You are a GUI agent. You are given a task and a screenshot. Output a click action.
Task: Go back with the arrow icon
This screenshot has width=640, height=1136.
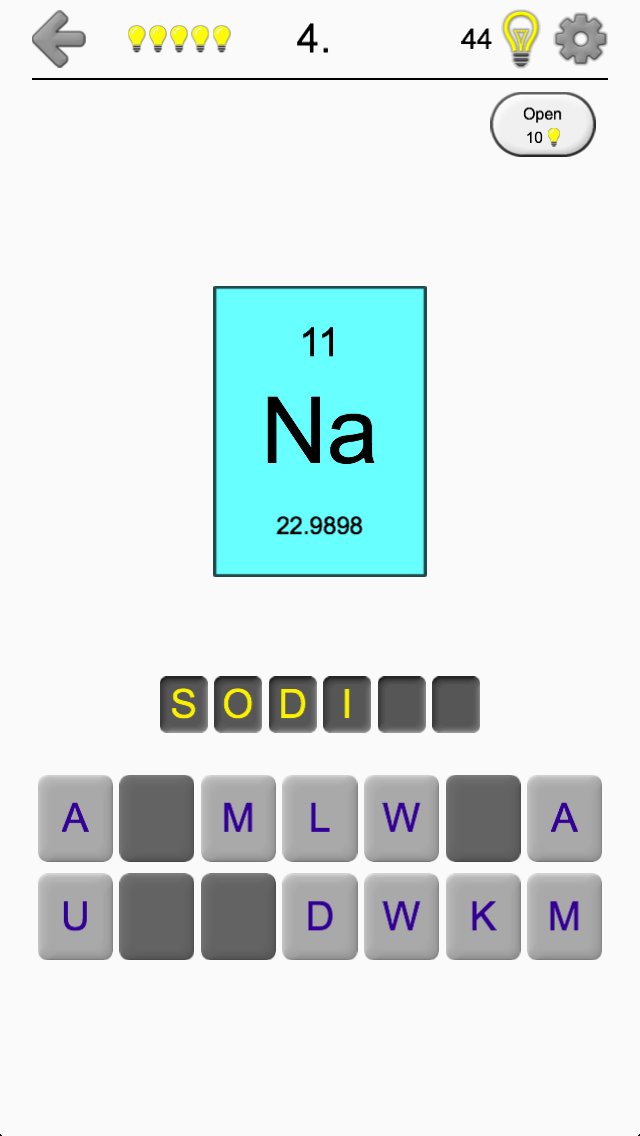[59, 39]
